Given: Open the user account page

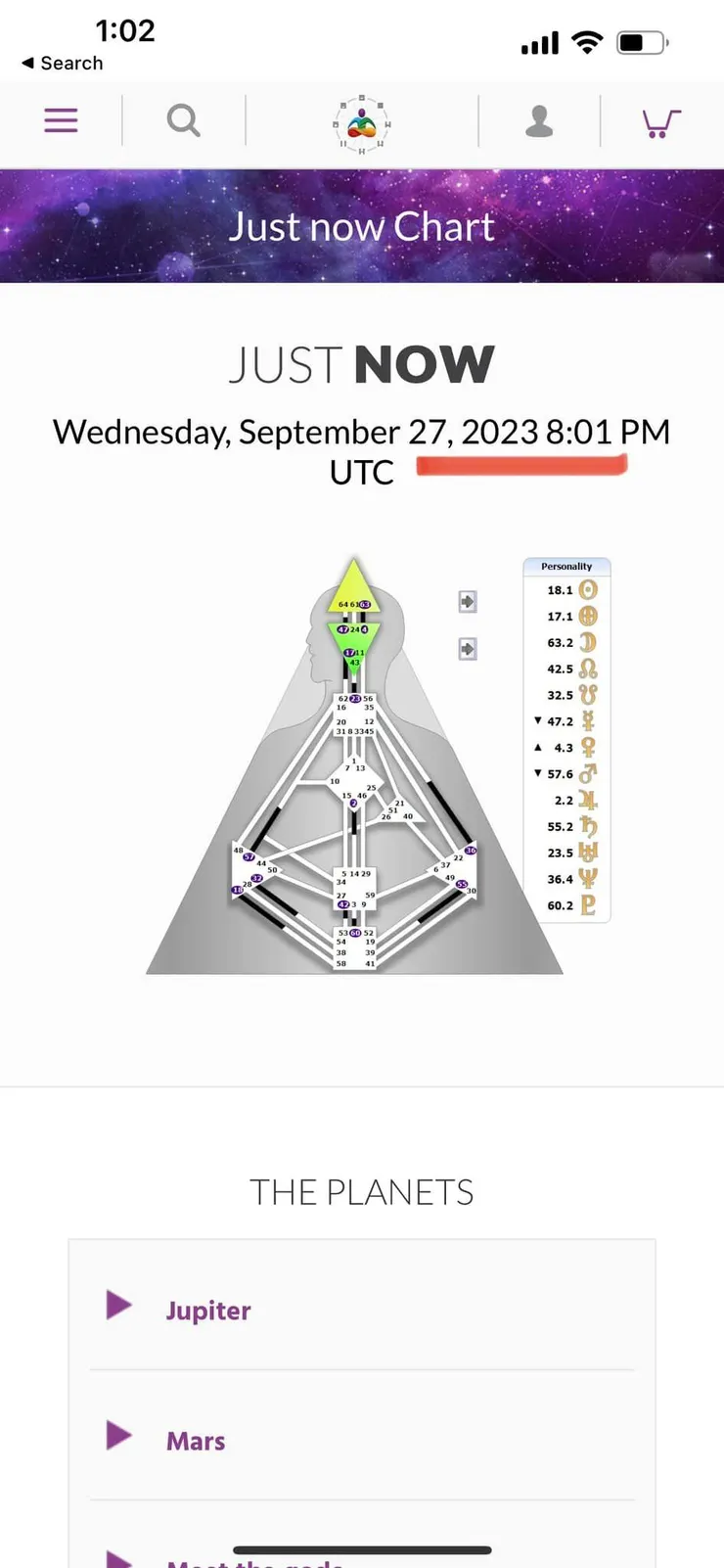Looking at the screenshot, I should (539, 121).
